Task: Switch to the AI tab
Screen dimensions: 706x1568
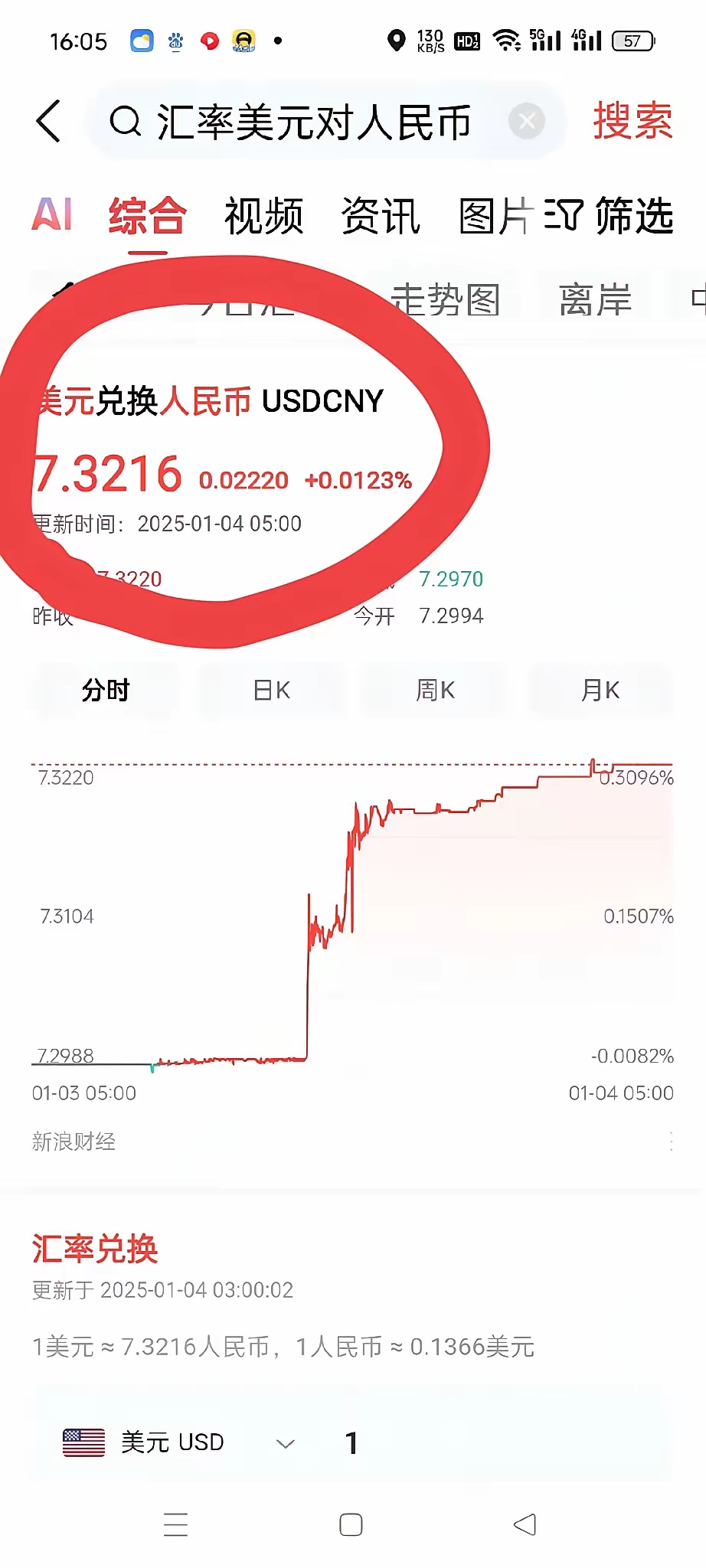Action: 52,215
